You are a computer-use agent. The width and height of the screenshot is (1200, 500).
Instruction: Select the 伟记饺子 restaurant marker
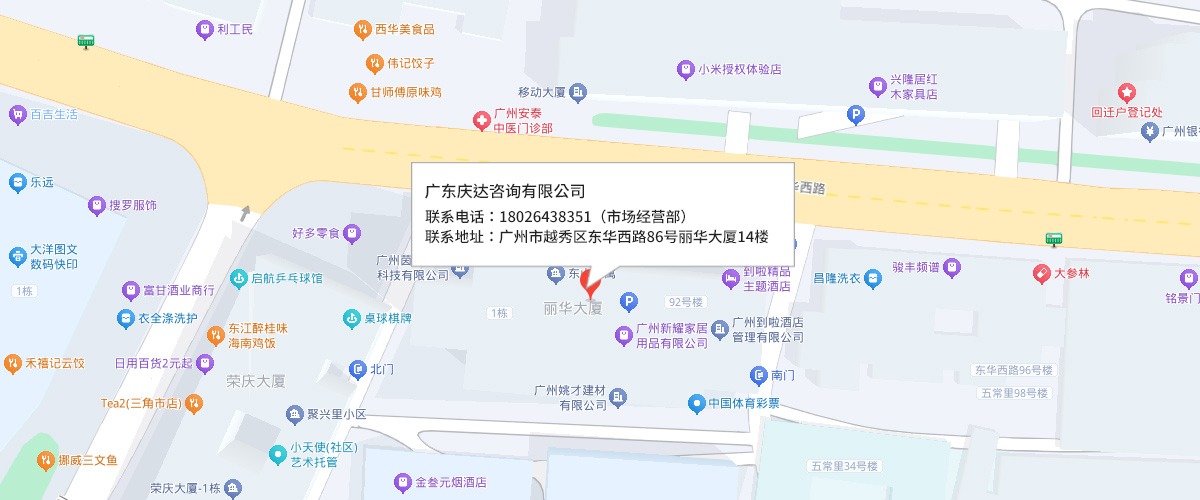point(374,63)
